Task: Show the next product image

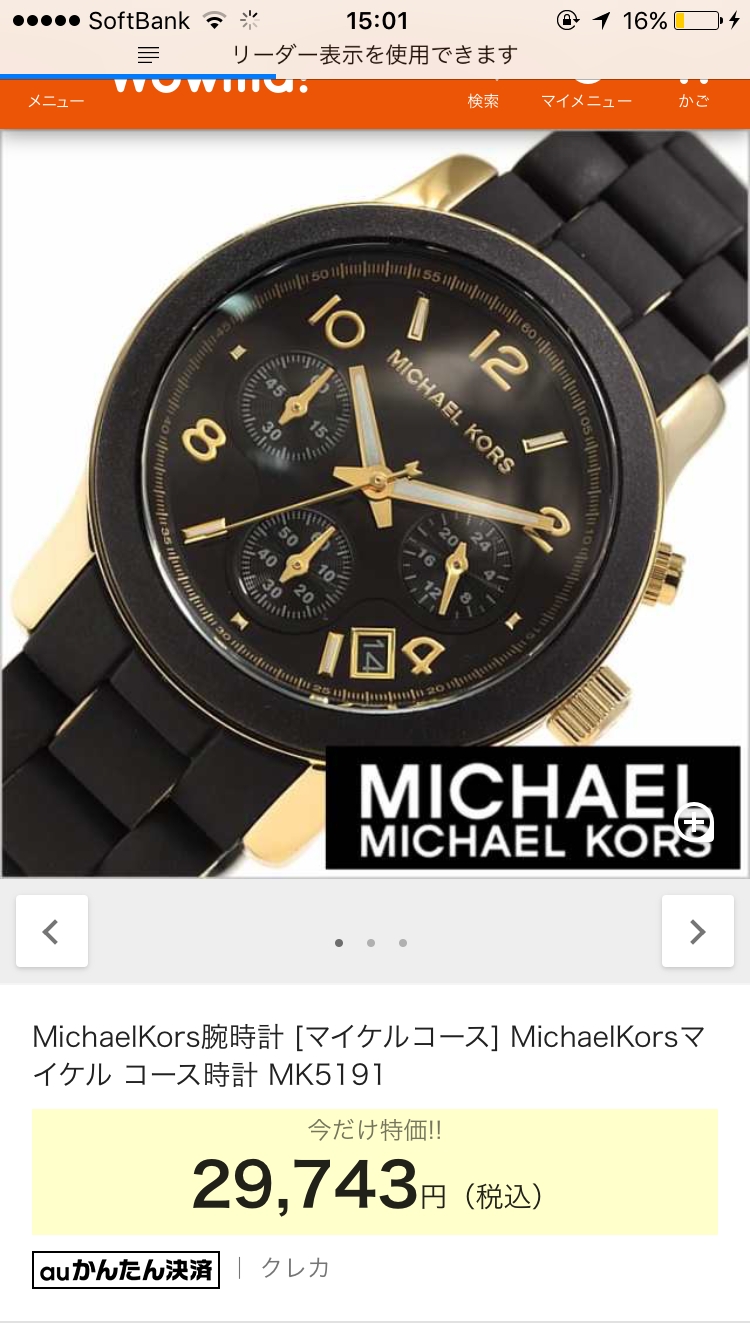Action: [697, 931]
